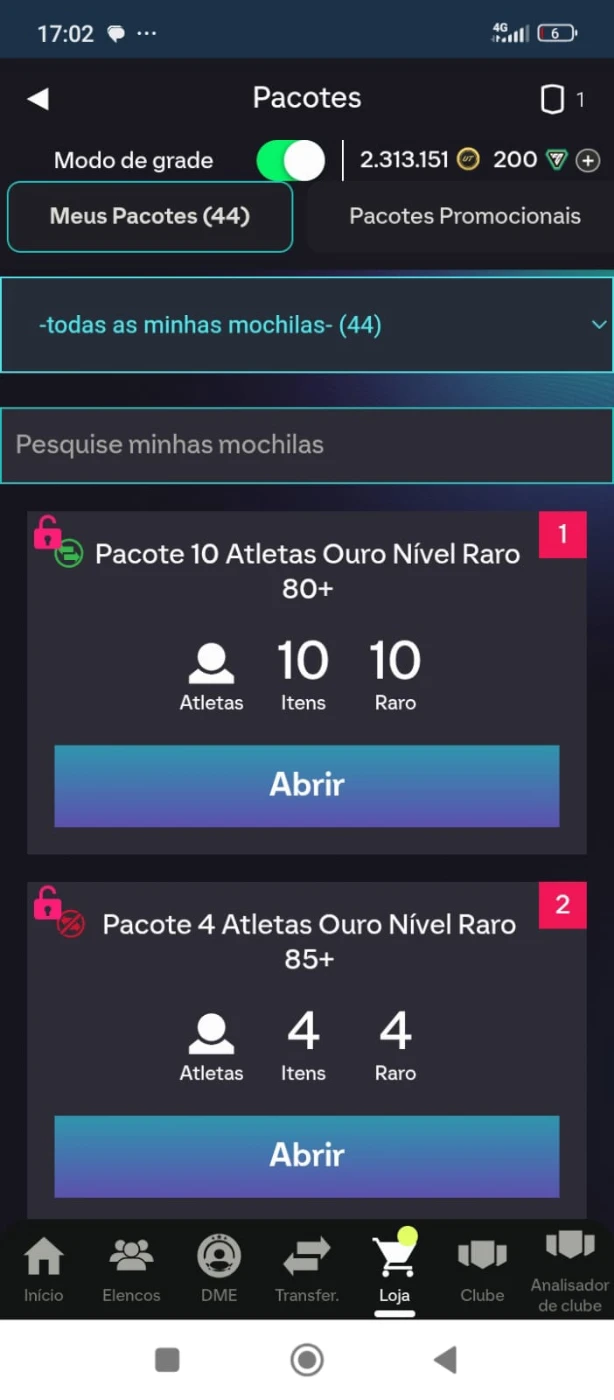Focus the Pesquise minhas mochilas search field
The image size is (614, 1400).
click(x=306, y=445)
